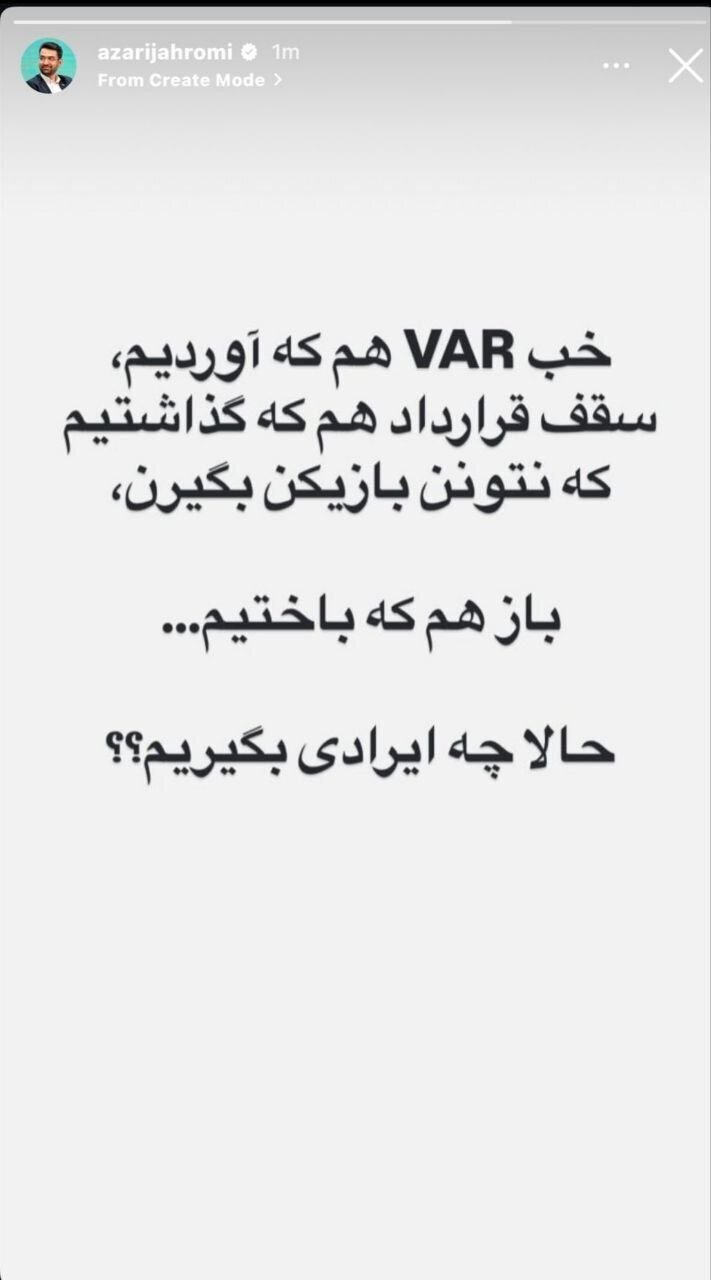Close the story viewer
This screenshot has height=1280, width=711.
[x=685, y=66]
